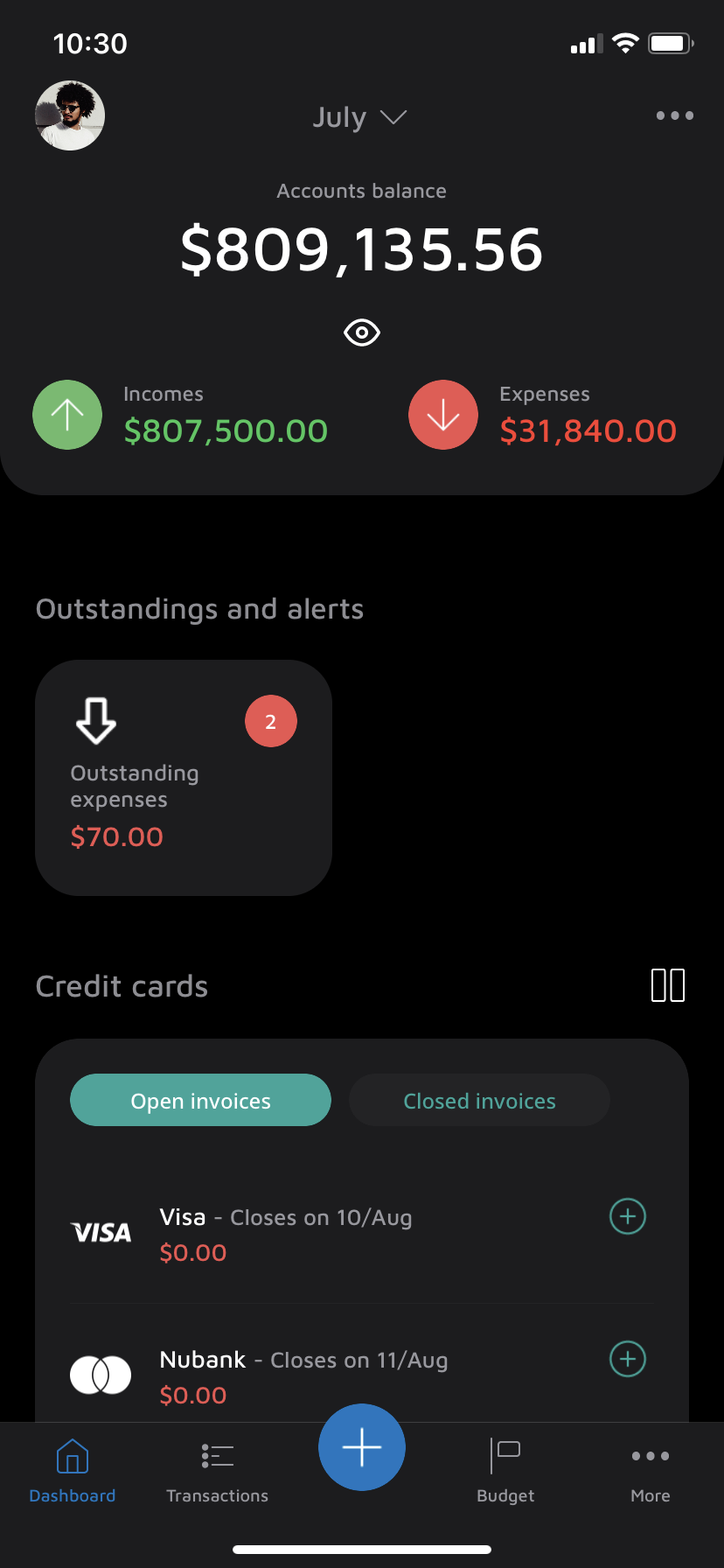The width and height of the screenshot is (724, 1568).
Task: Select the Open invoices tab
Action: 200,1100
